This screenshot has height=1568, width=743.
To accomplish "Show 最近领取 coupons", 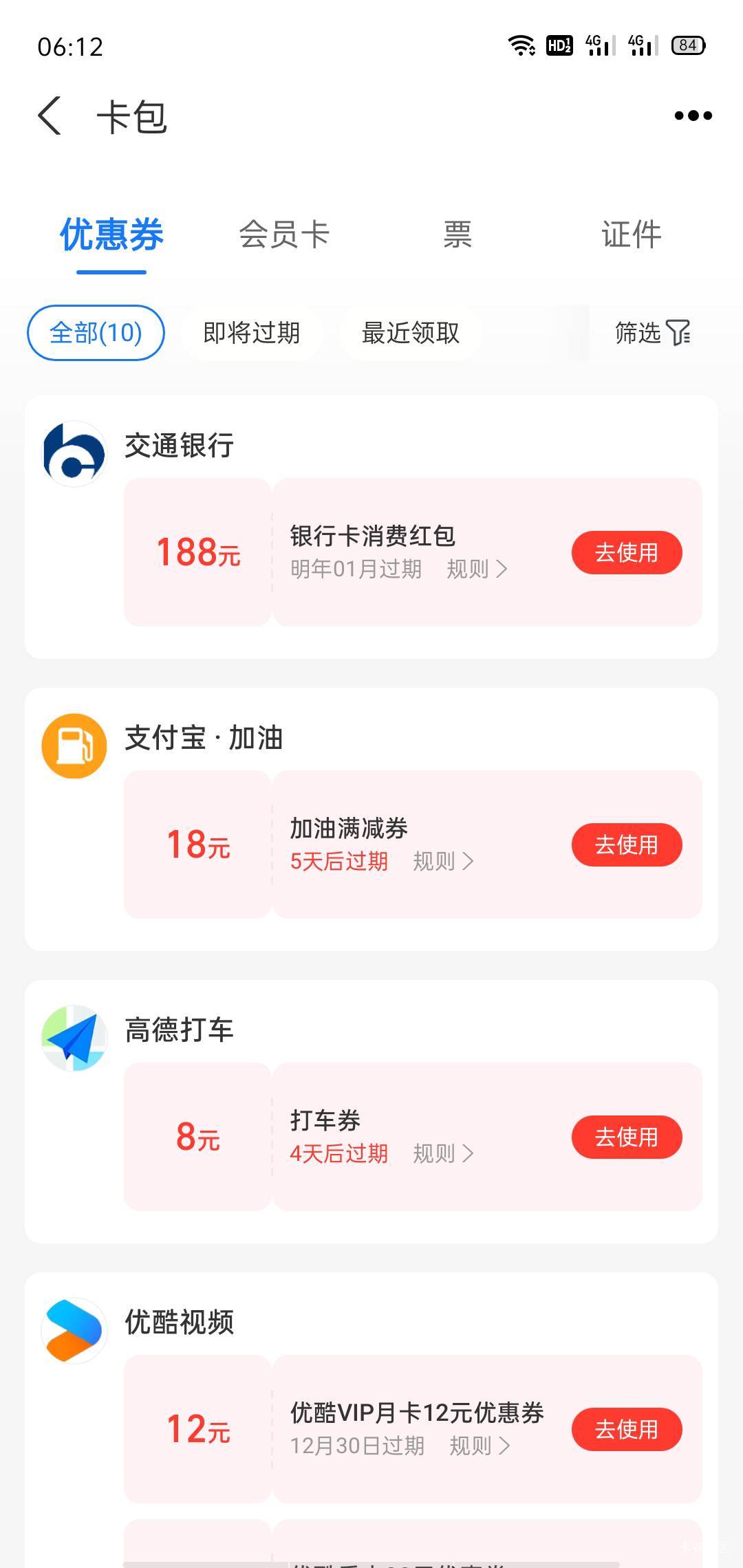I will 411,333.
